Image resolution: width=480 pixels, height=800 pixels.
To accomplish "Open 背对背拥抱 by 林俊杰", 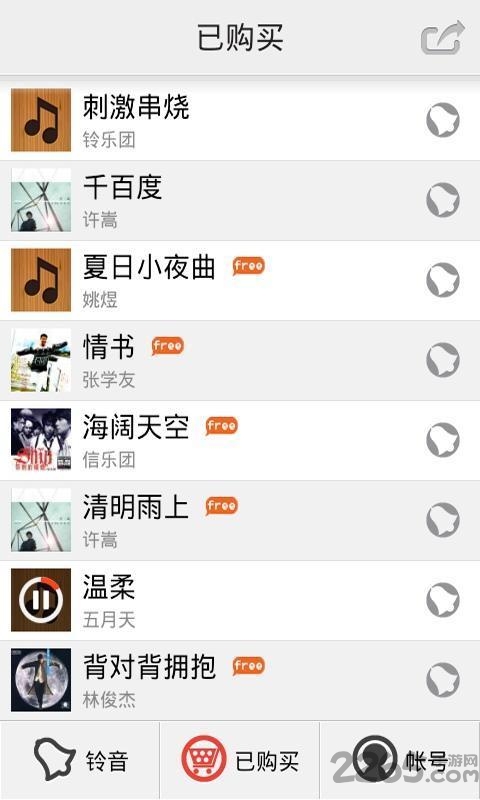I will point(240,680).
